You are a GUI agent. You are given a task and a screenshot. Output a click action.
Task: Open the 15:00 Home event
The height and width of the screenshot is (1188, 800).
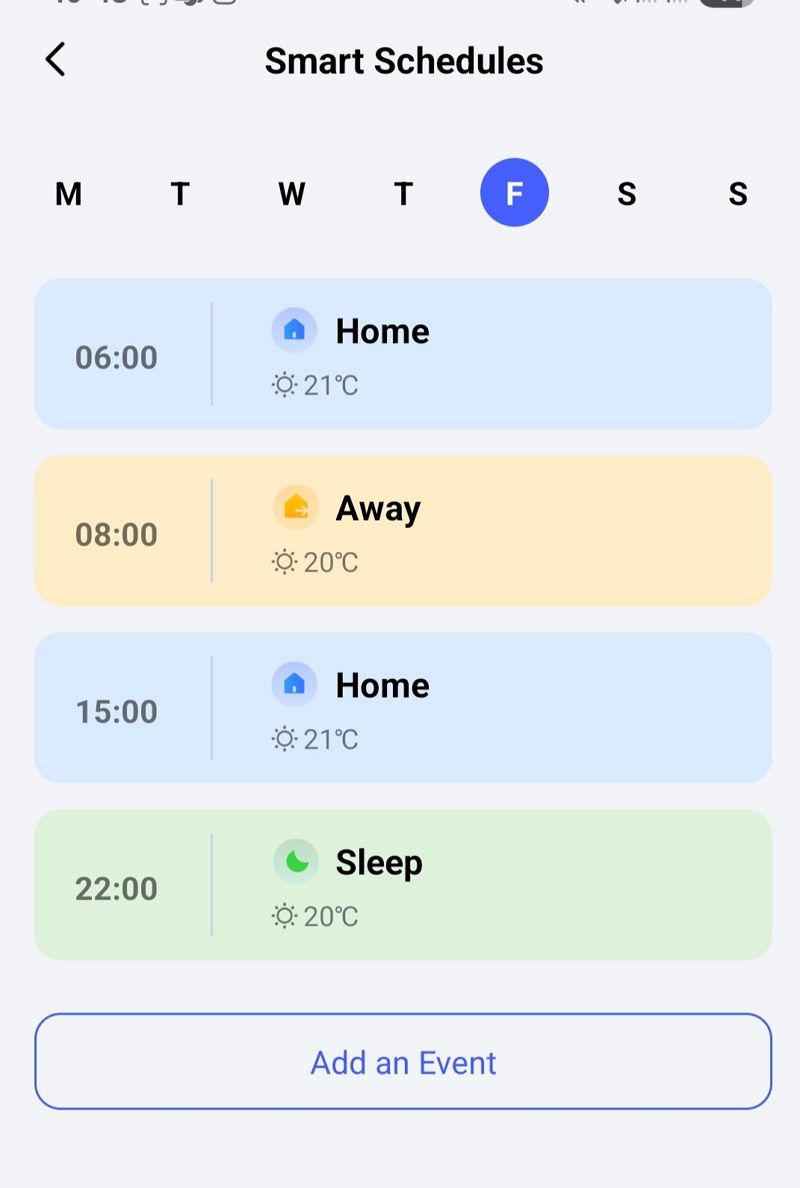point(403,708)
